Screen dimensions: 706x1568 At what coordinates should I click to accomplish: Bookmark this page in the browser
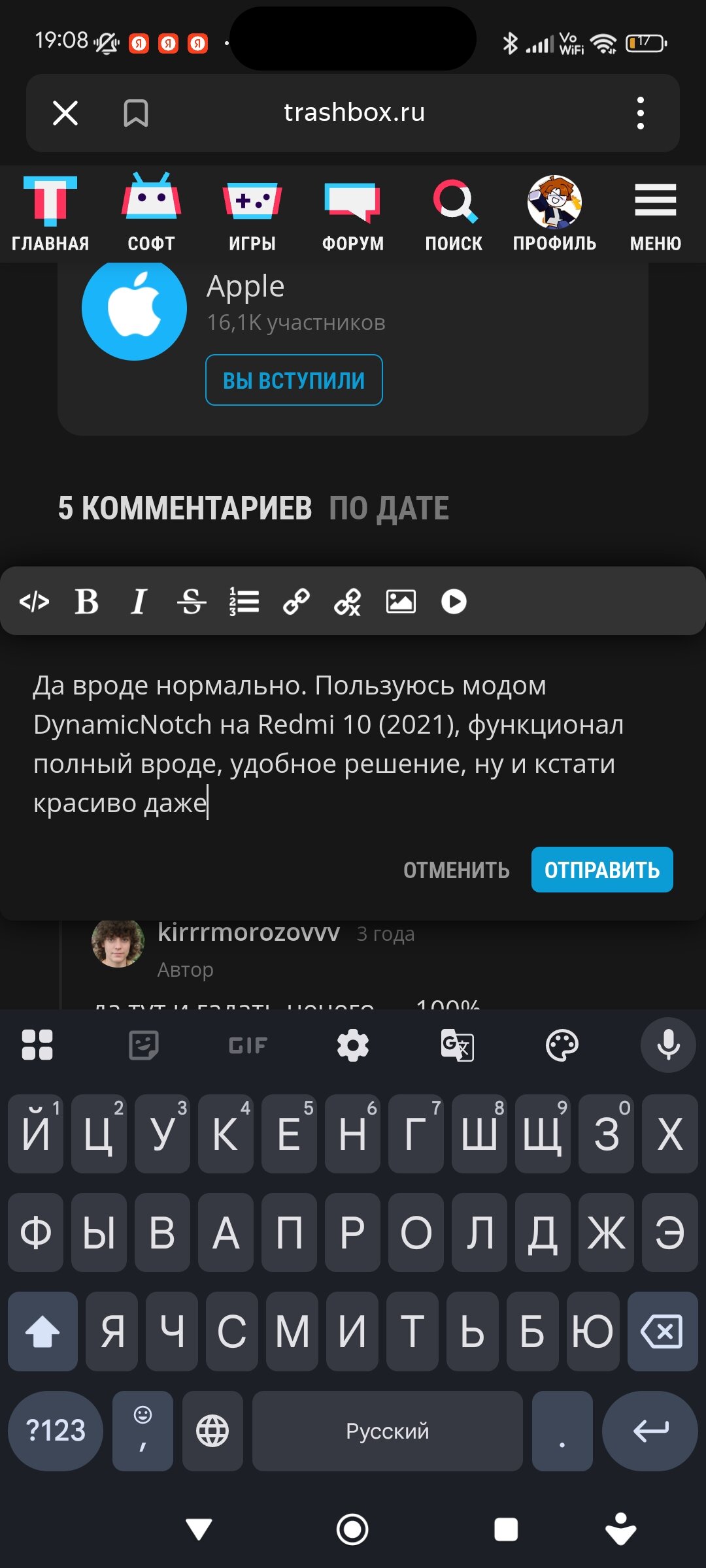[x=136, y=113]
